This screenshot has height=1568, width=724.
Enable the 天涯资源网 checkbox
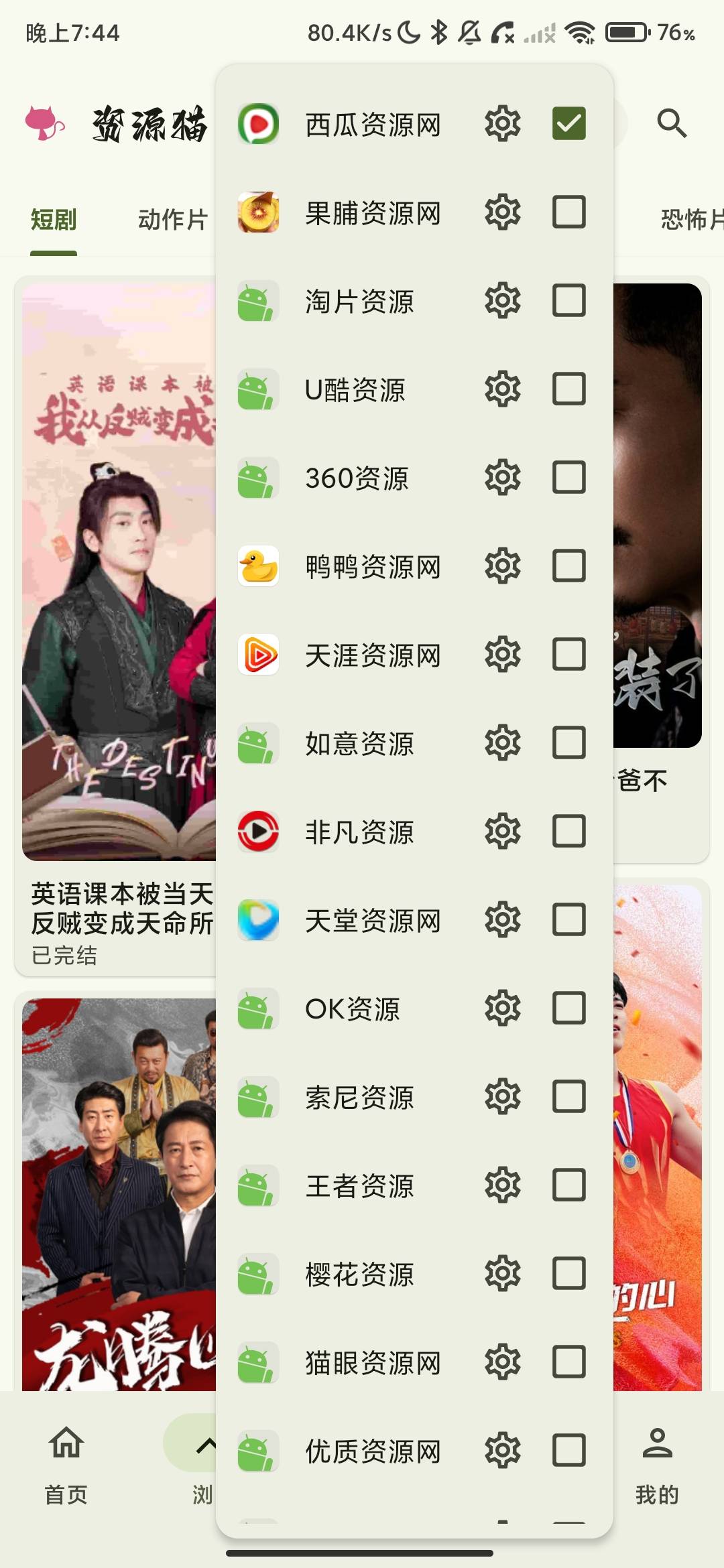click(x=568, y=654)
